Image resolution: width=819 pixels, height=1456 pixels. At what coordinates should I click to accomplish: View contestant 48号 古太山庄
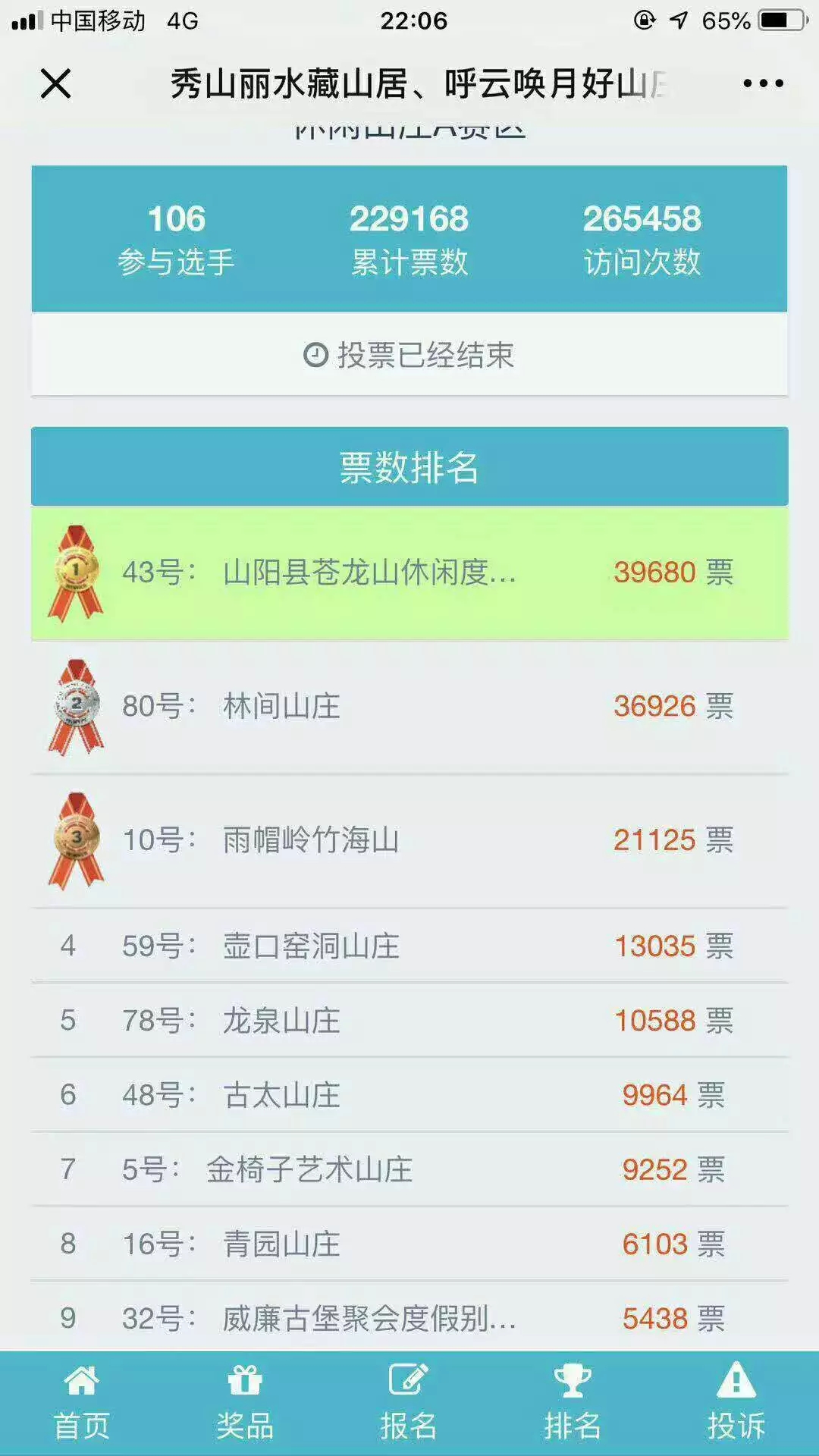409,1095
